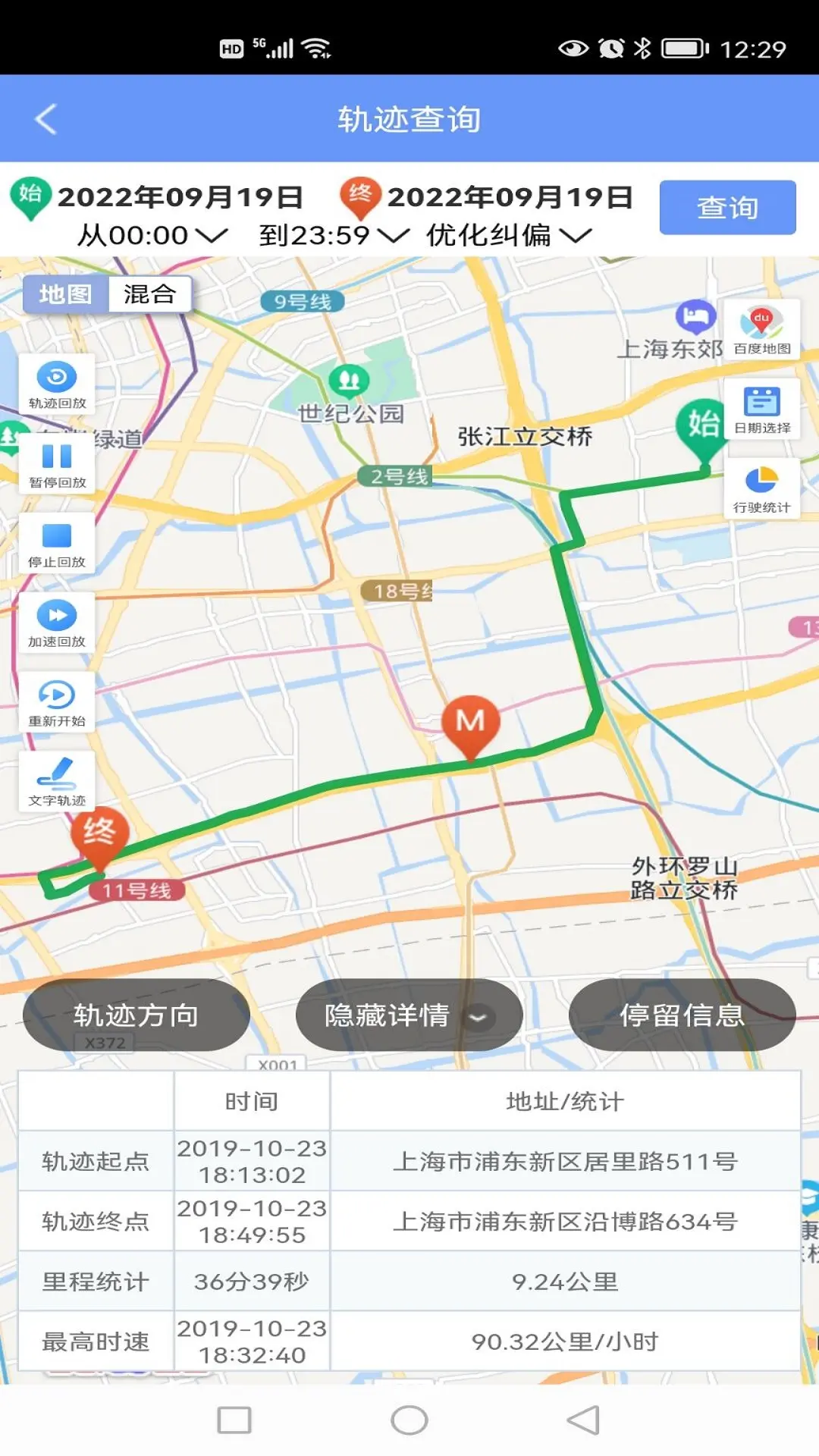819x1456 pixels.
Task: View 行驶统计 driving statistics
Action: tap(761, 489)
